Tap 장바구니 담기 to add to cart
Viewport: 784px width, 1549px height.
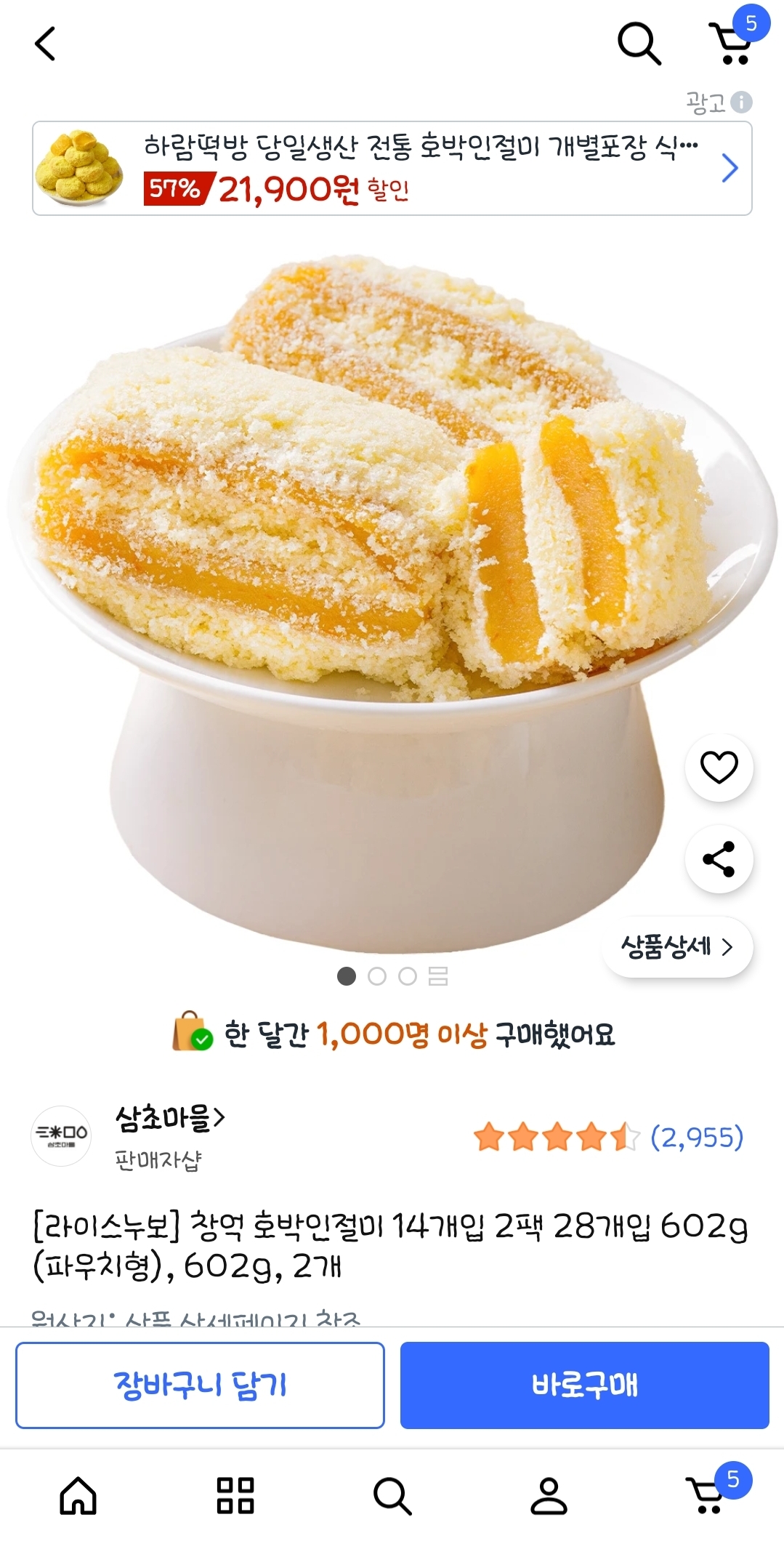(200, 1385)
